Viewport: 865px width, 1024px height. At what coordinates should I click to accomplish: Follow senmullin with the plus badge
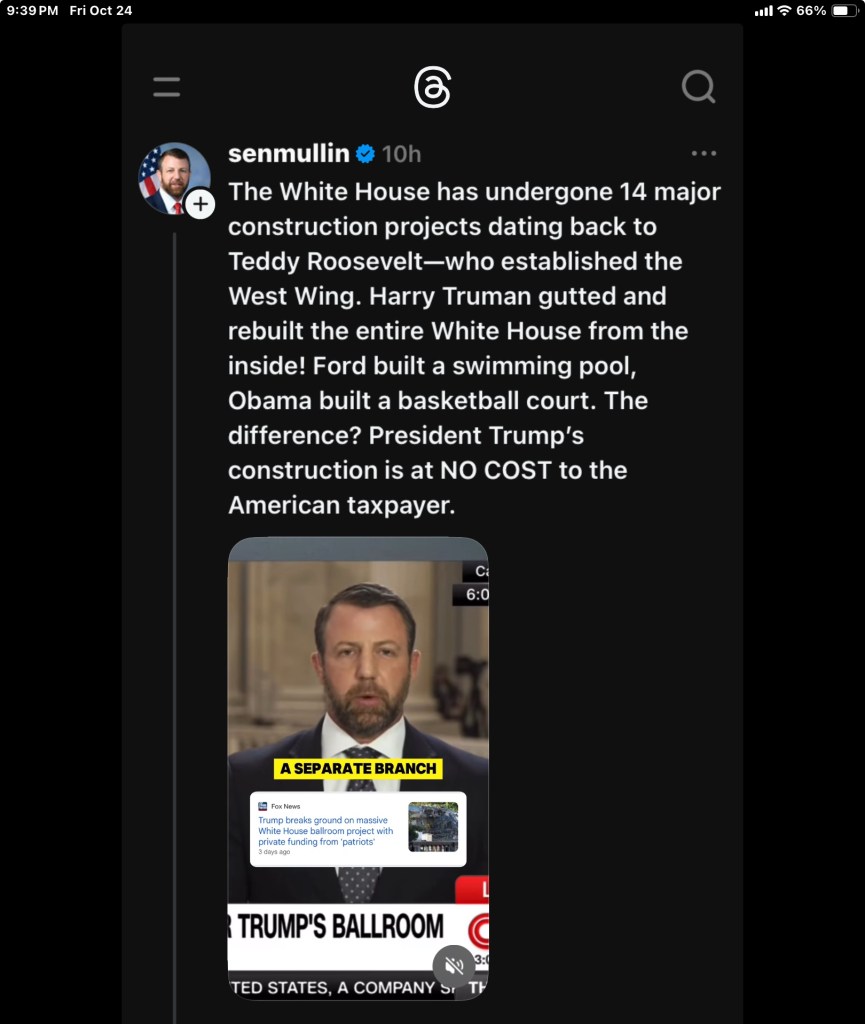click(x=200, y=204)
